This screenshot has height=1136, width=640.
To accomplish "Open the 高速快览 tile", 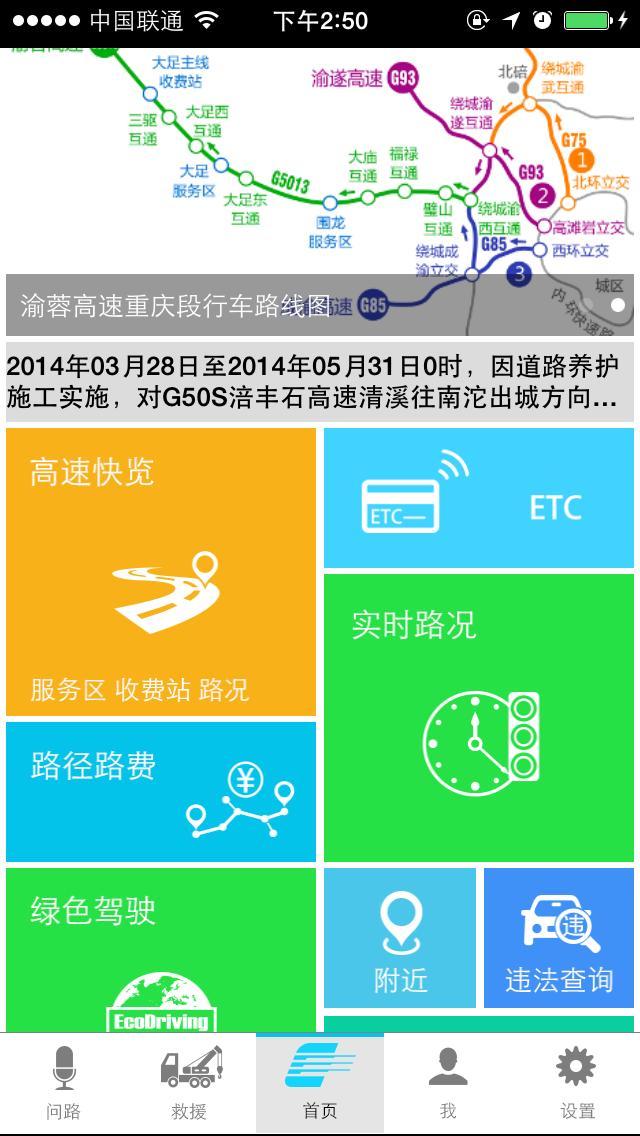I will [x=161, y=572].
